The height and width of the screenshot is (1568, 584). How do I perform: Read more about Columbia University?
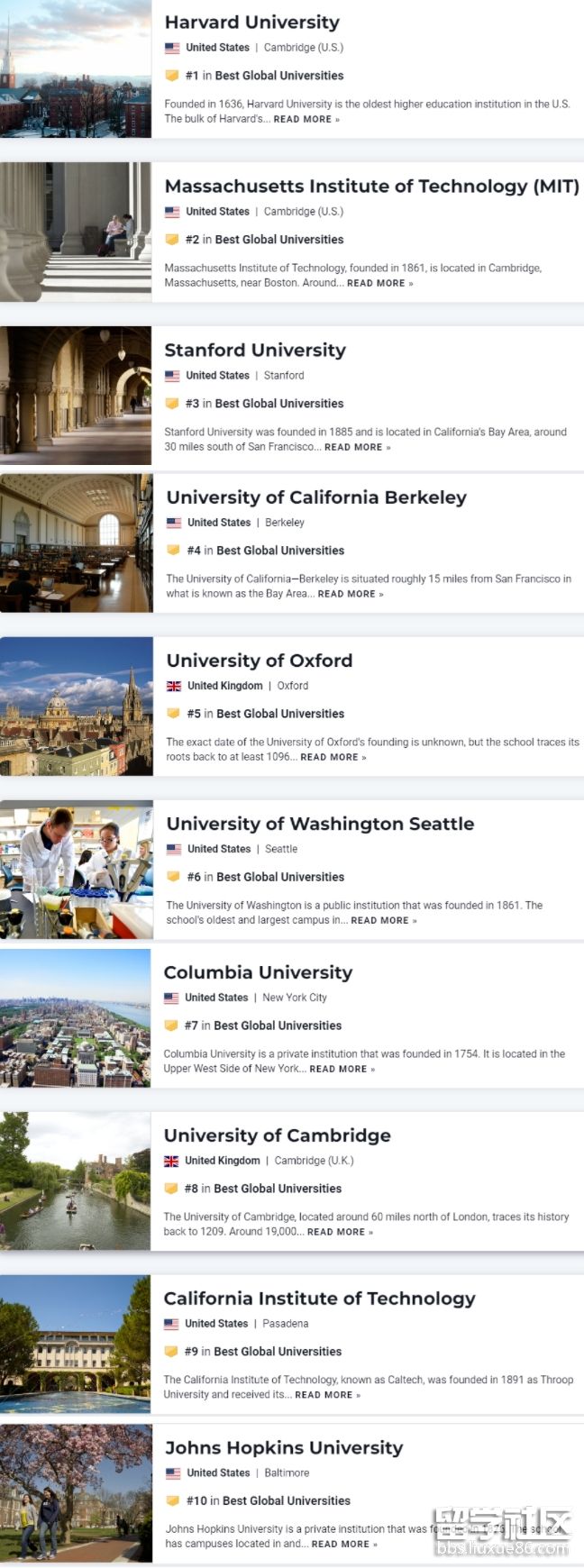tap(342, 1069)
